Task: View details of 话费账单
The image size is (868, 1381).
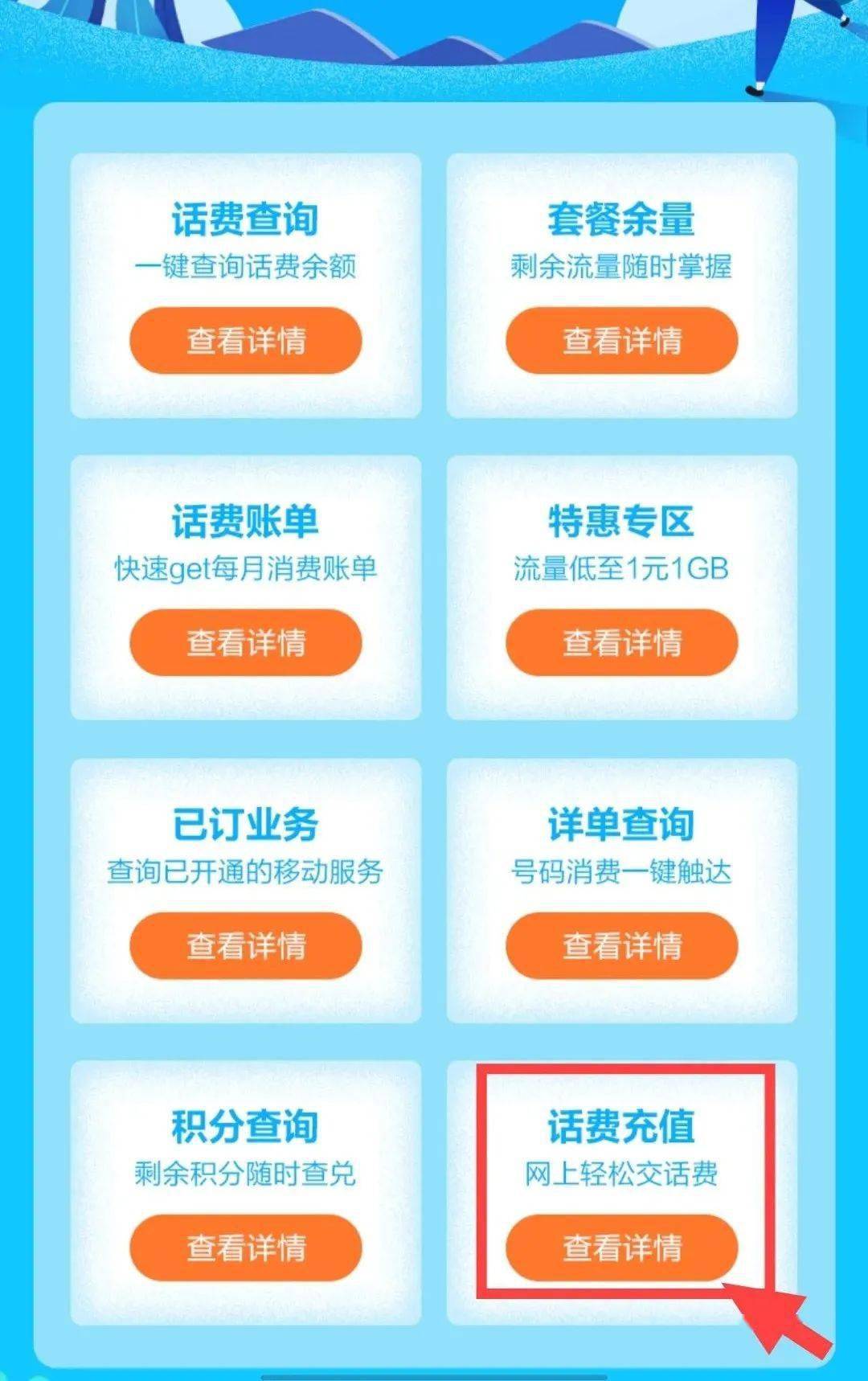Action: [x=246, y=642]
